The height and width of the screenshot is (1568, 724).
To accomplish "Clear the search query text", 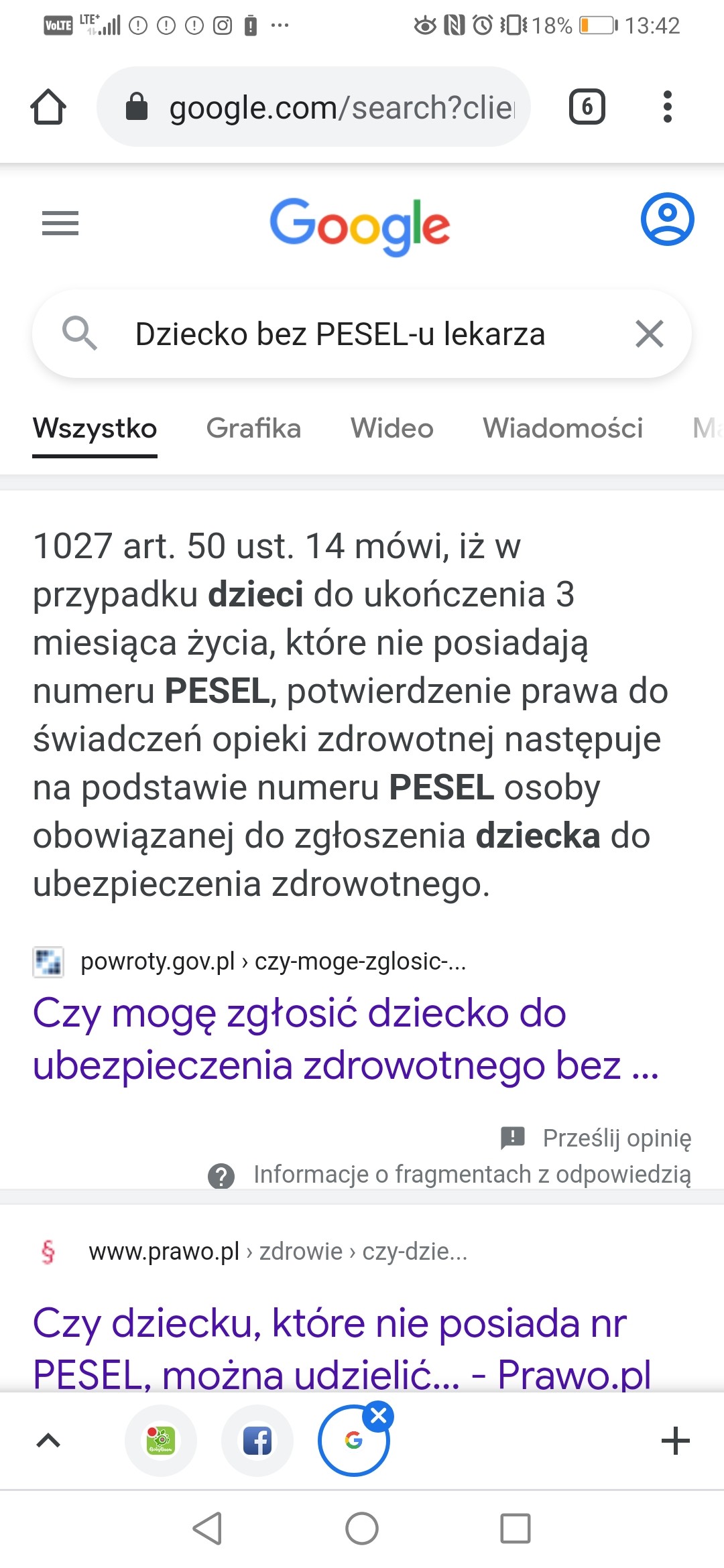I will coord(649,334).
